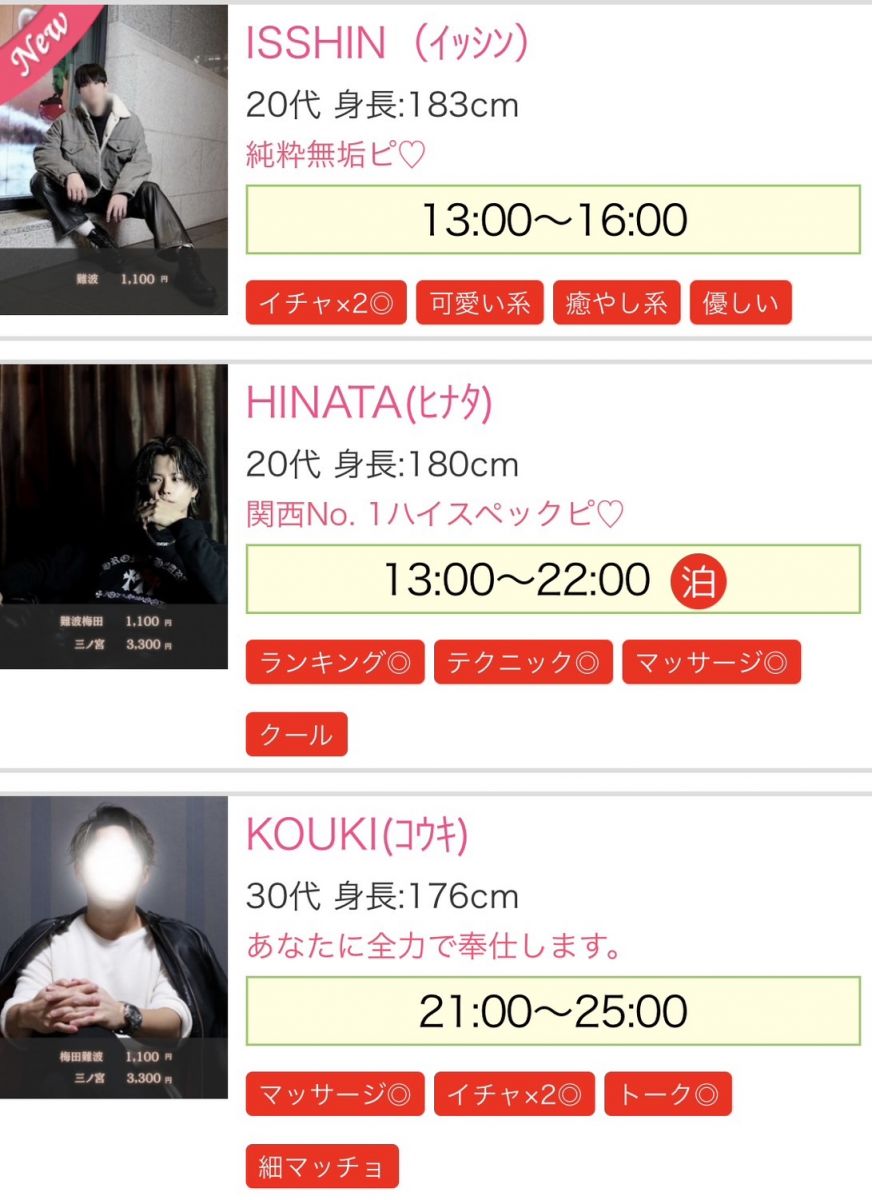The image size is (872, 1200).
Task: Tap the トーク◎ tag
Action: [x=668, y=1094]
